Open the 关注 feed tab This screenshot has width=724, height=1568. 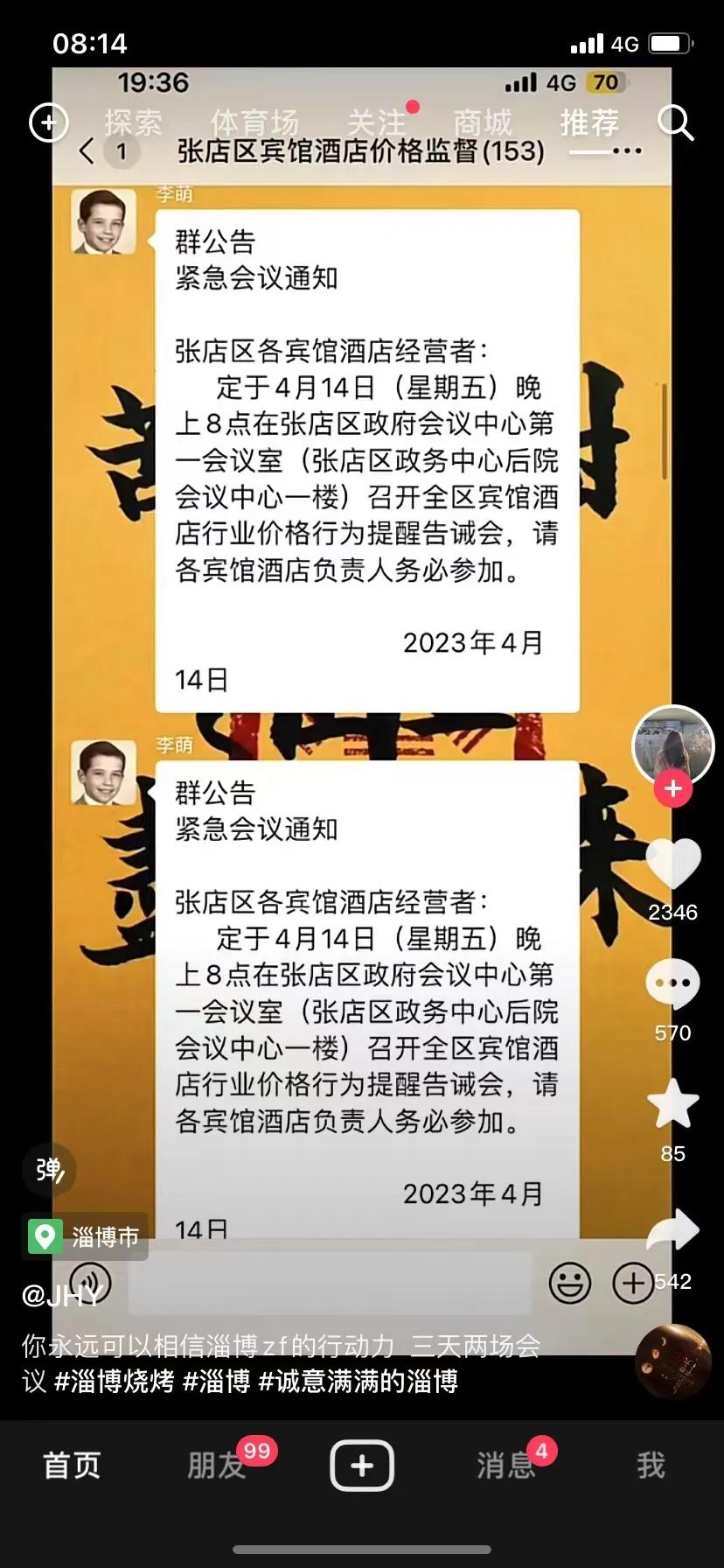click(x=376, y=122)
